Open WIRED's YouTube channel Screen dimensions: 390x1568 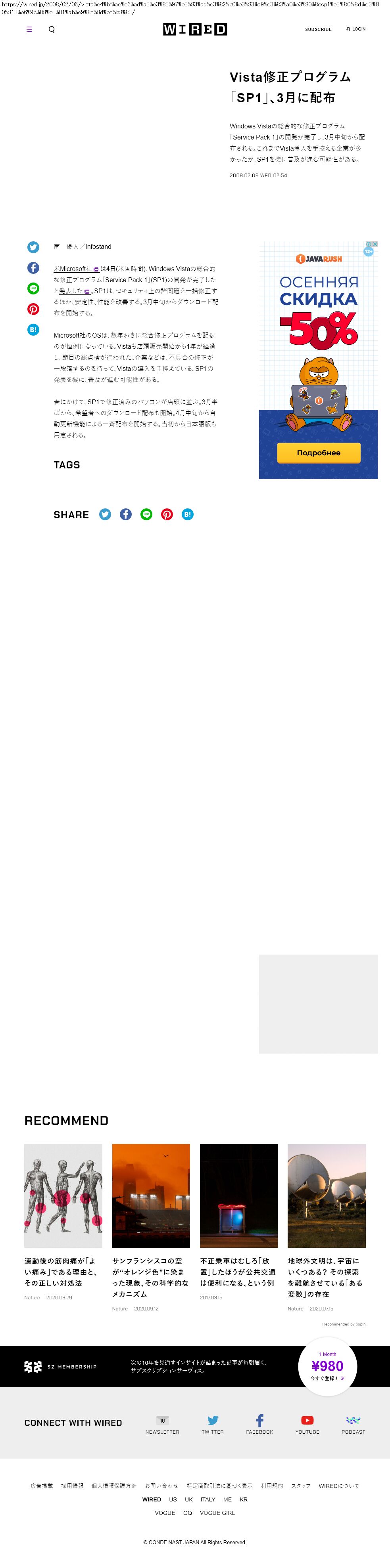pyautogui.click(x=307, y=1425)
